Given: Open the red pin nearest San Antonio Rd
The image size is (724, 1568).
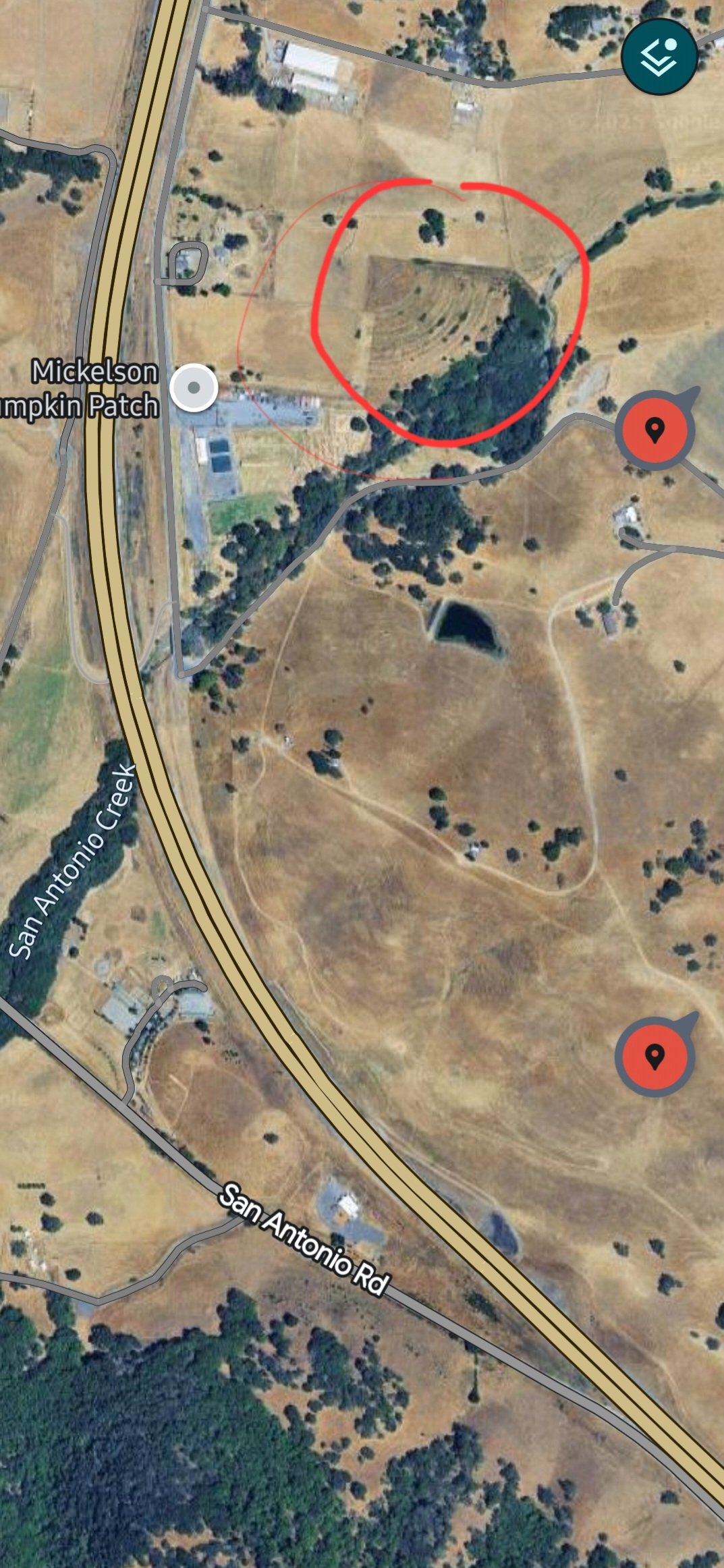Looking at the screenshot, I should pos(654,1055).
